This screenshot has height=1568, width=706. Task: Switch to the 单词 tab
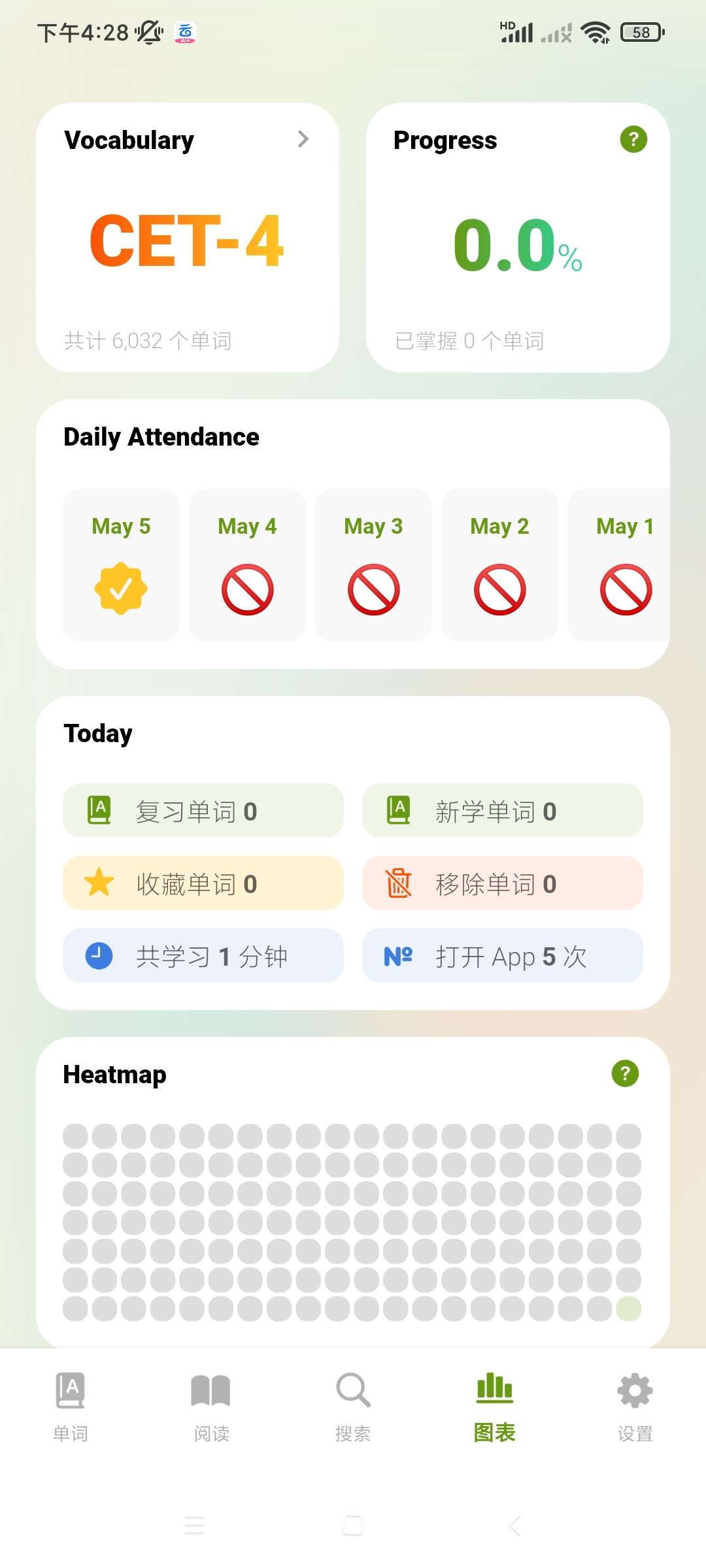coord(71,1406)
